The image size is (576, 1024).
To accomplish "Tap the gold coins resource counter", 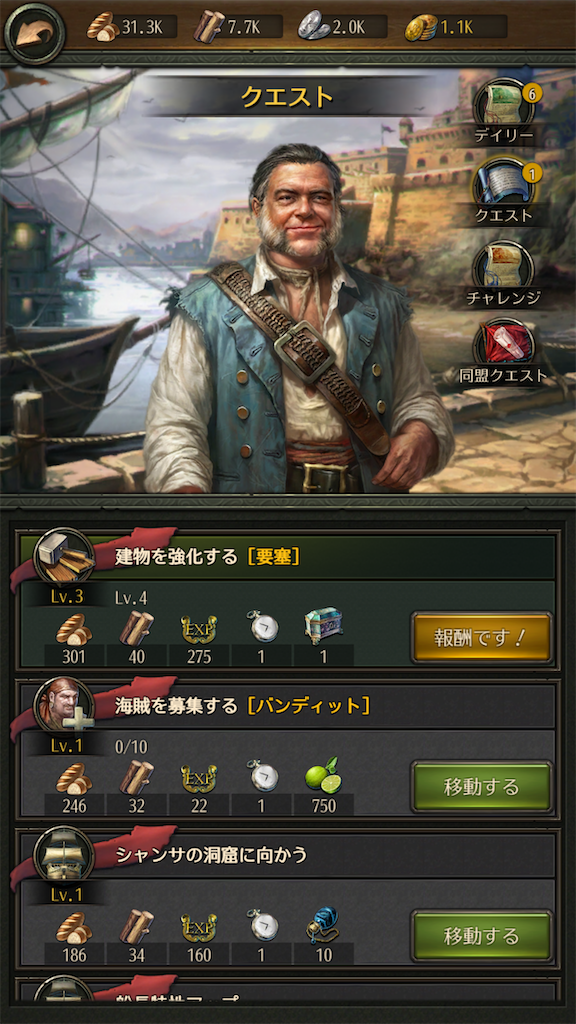I will click(455, 27).
